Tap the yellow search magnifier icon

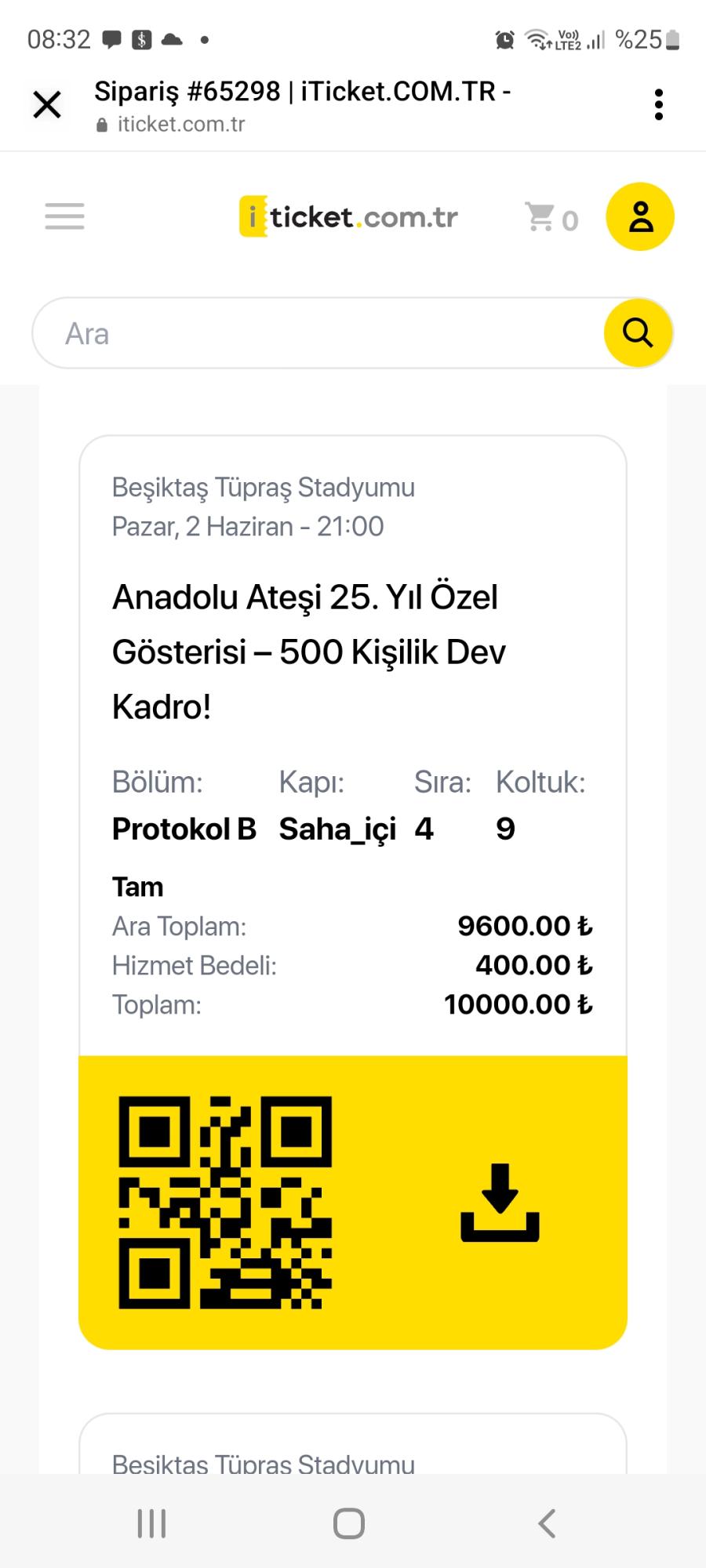click(637, 332)
